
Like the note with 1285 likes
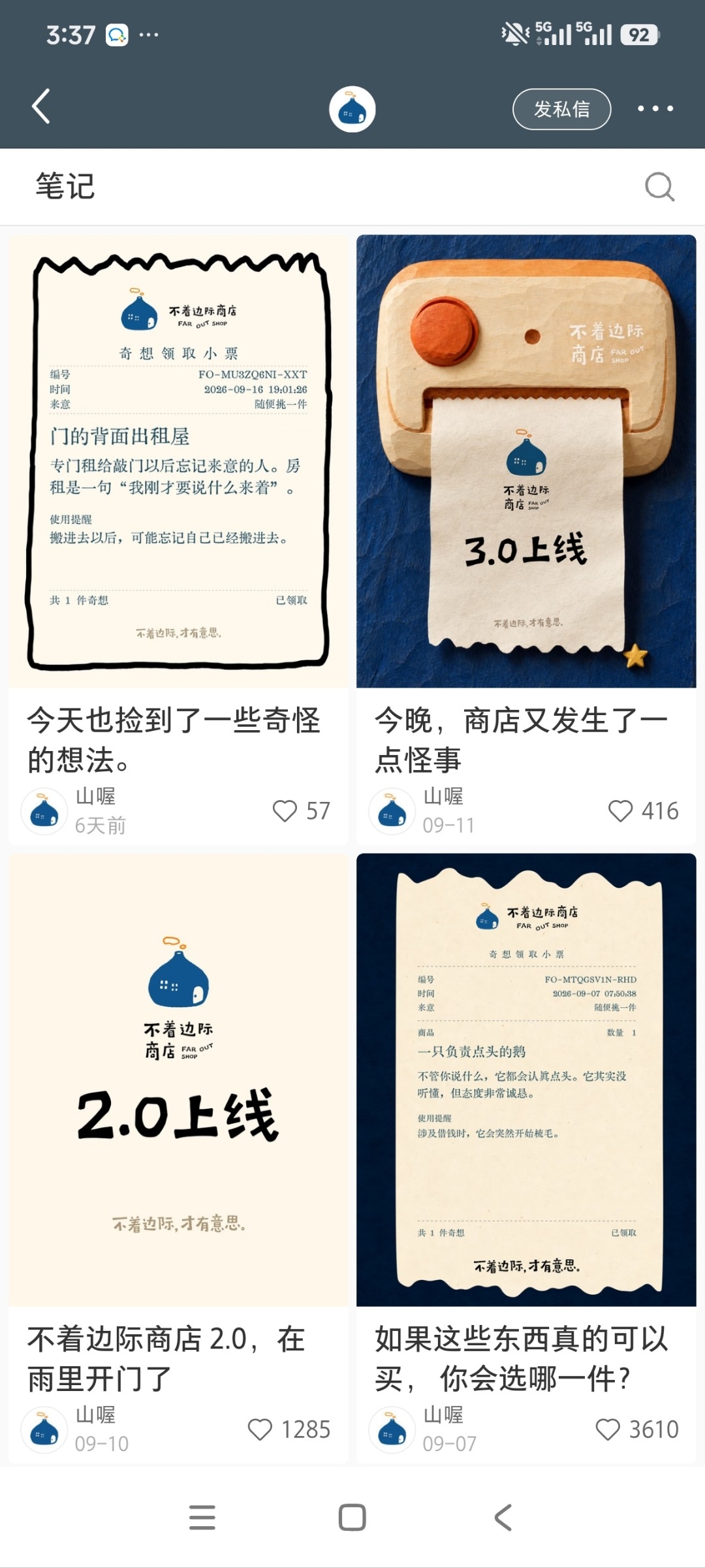click(260, 1430)
